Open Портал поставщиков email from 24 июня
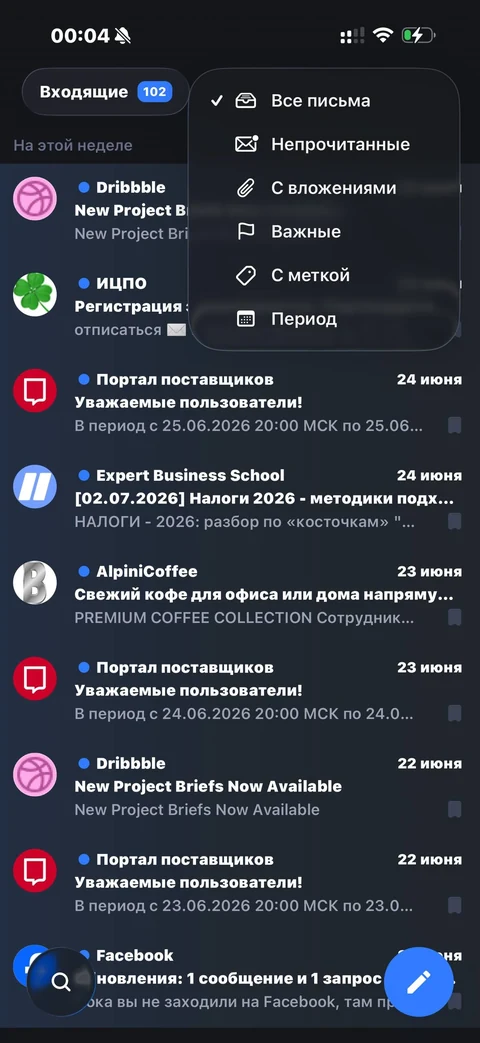Viewport: 480px width, 1043px height. pyautogui.click(x=240, y=402)
